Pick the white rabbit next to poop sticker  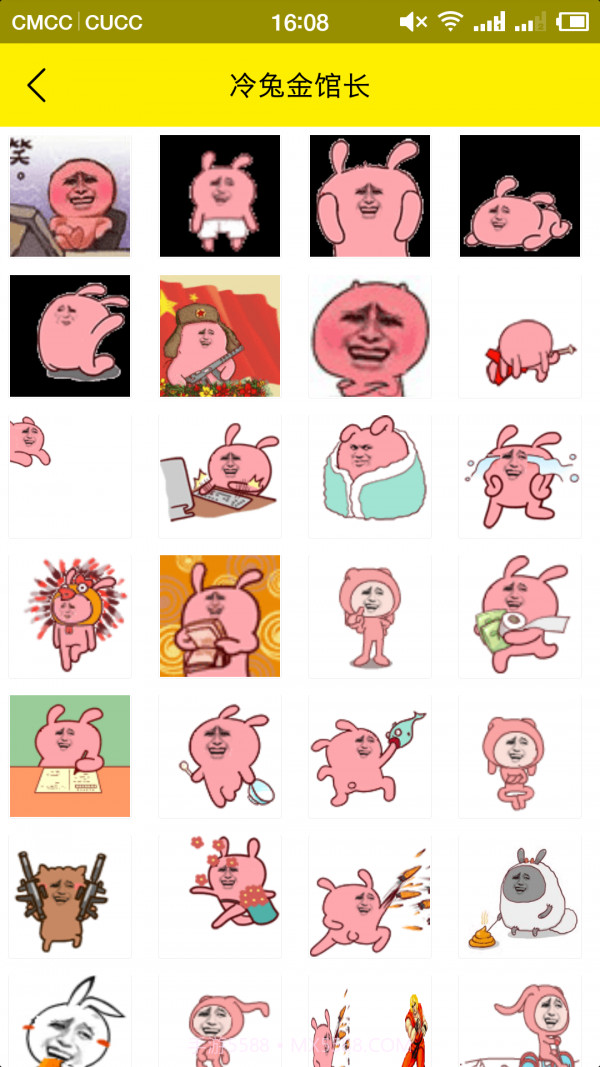[x=520, y=896]
